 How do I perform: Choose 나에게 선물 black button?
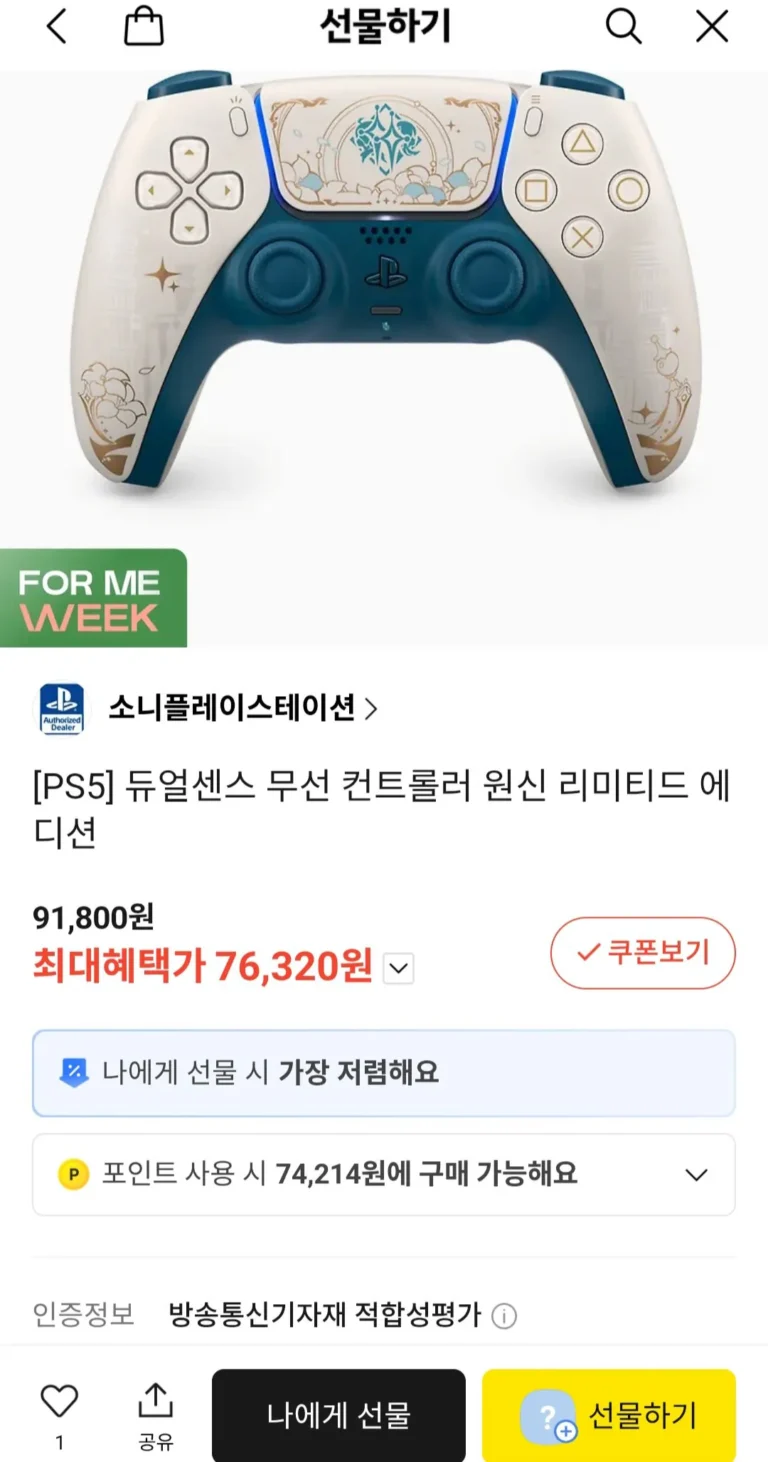tap(338, 1415)
